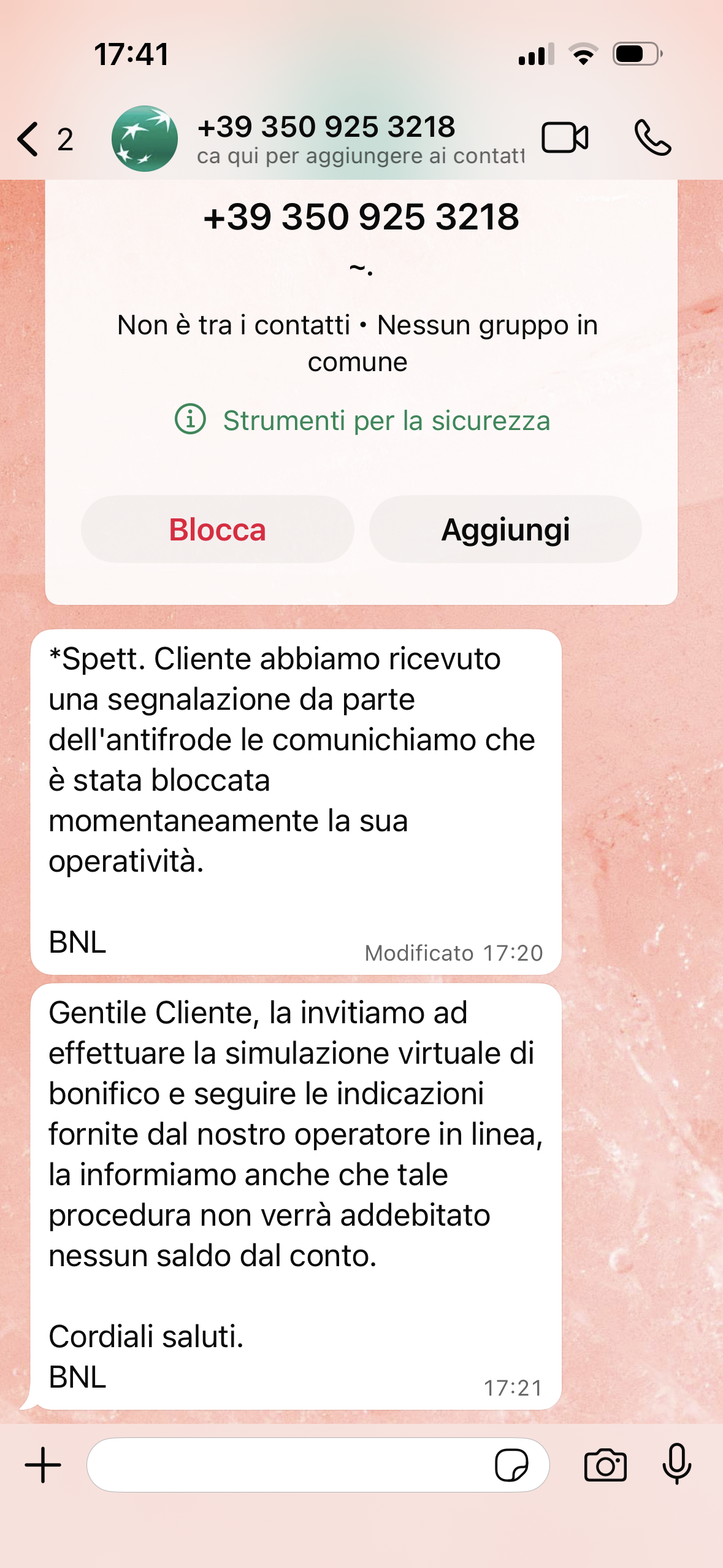Add the number to contacts with Aggiungi
This screenshot has width=723, height=1568.
[x=505, y=529]
